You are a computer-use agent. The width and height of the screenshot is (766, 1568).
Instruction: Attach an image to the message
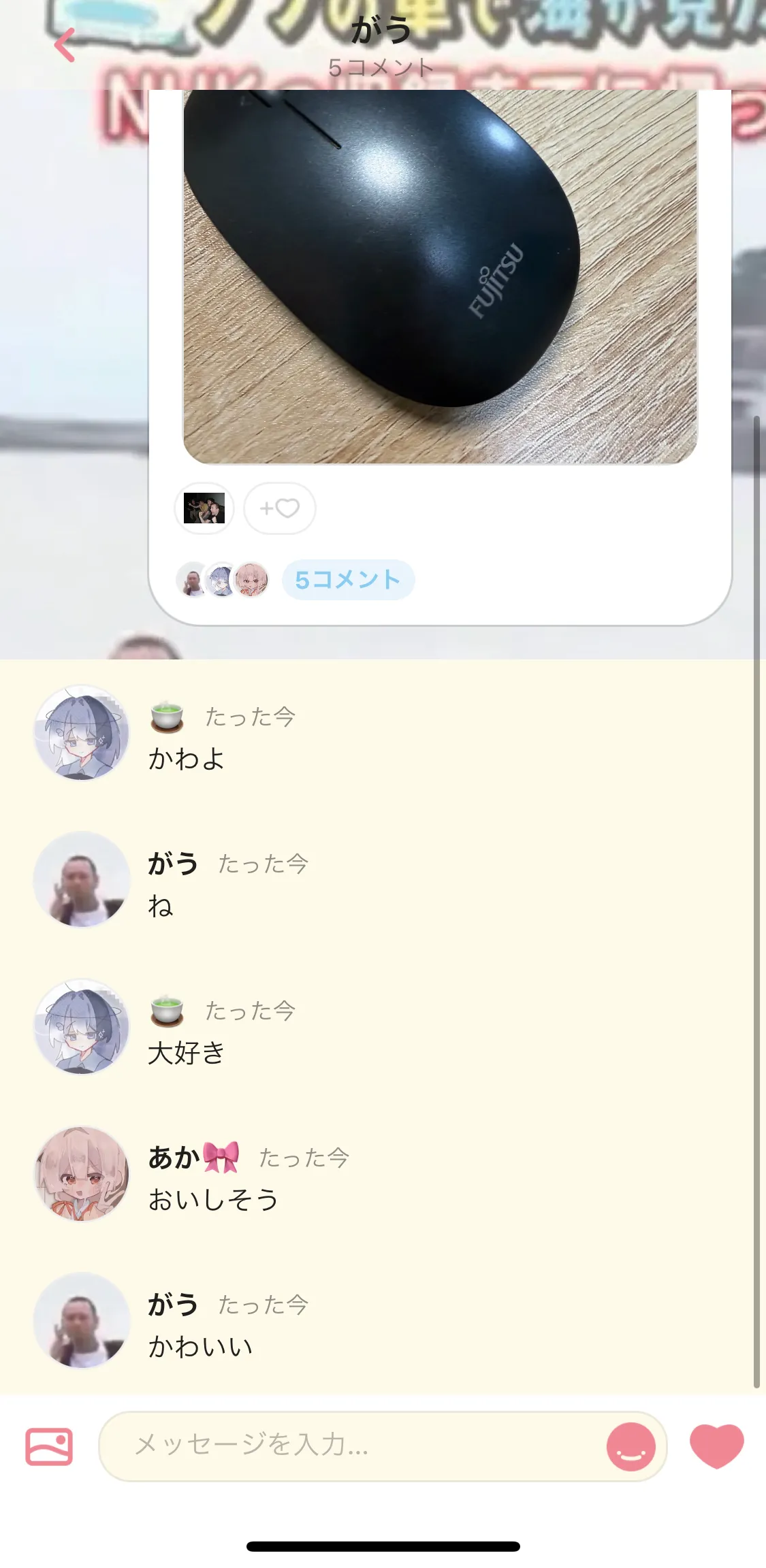49,1446
